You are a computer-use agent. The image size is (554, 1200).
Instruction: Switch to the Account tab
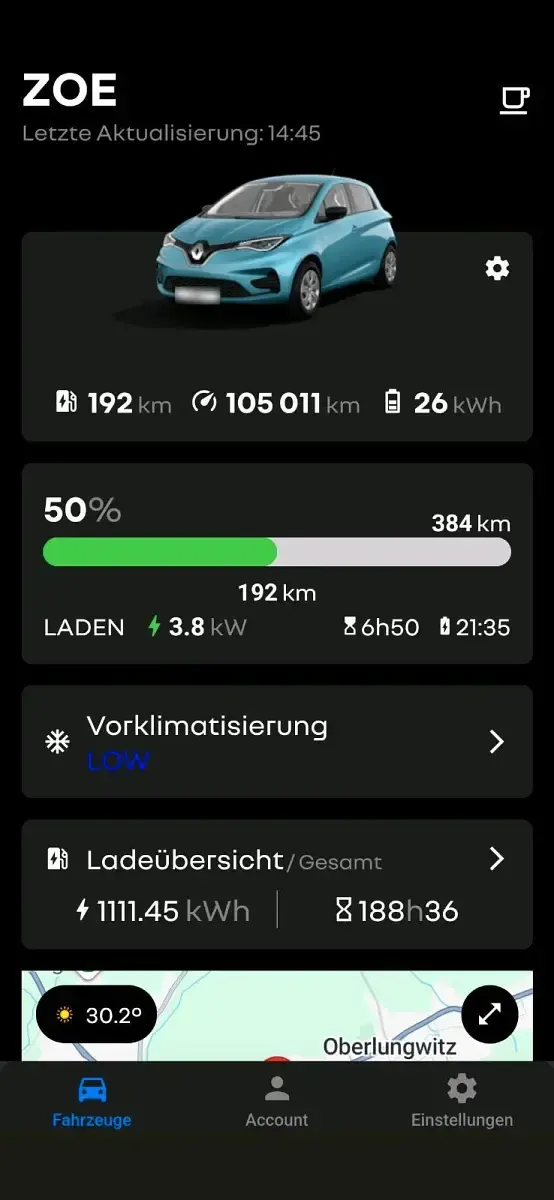[277, 1102]
